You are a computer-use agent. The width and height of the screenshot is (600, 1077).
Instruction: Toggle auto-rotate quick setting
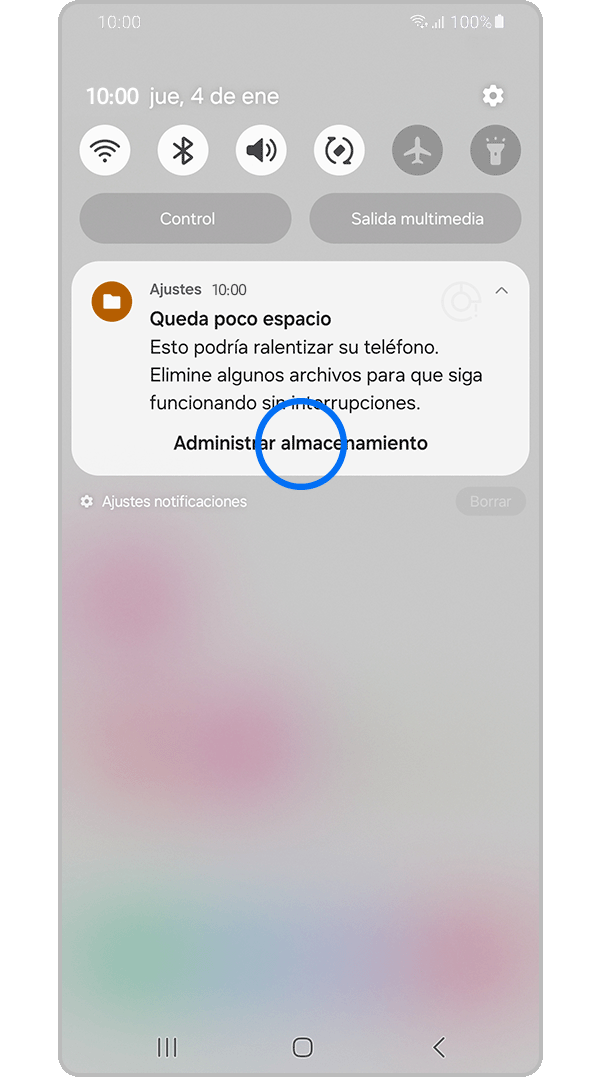pyautogui.click(x=339, y=151)
